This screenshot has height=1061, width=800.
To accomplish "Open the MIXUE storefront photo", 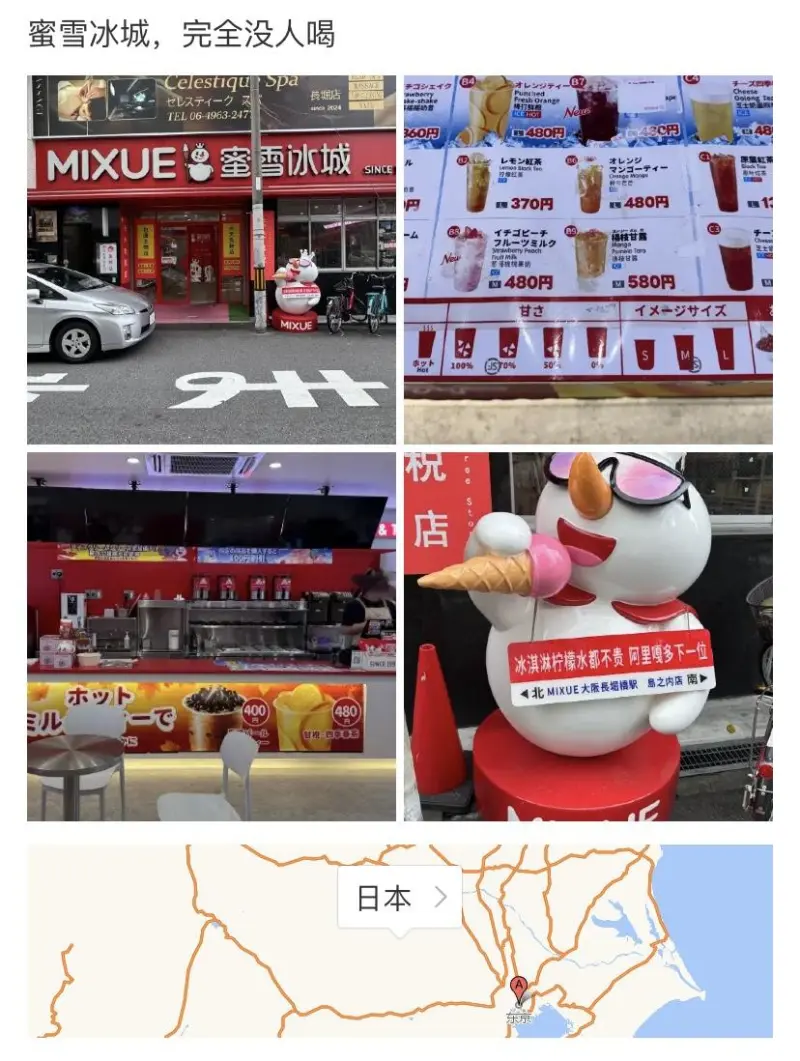I will click(211, 259).
